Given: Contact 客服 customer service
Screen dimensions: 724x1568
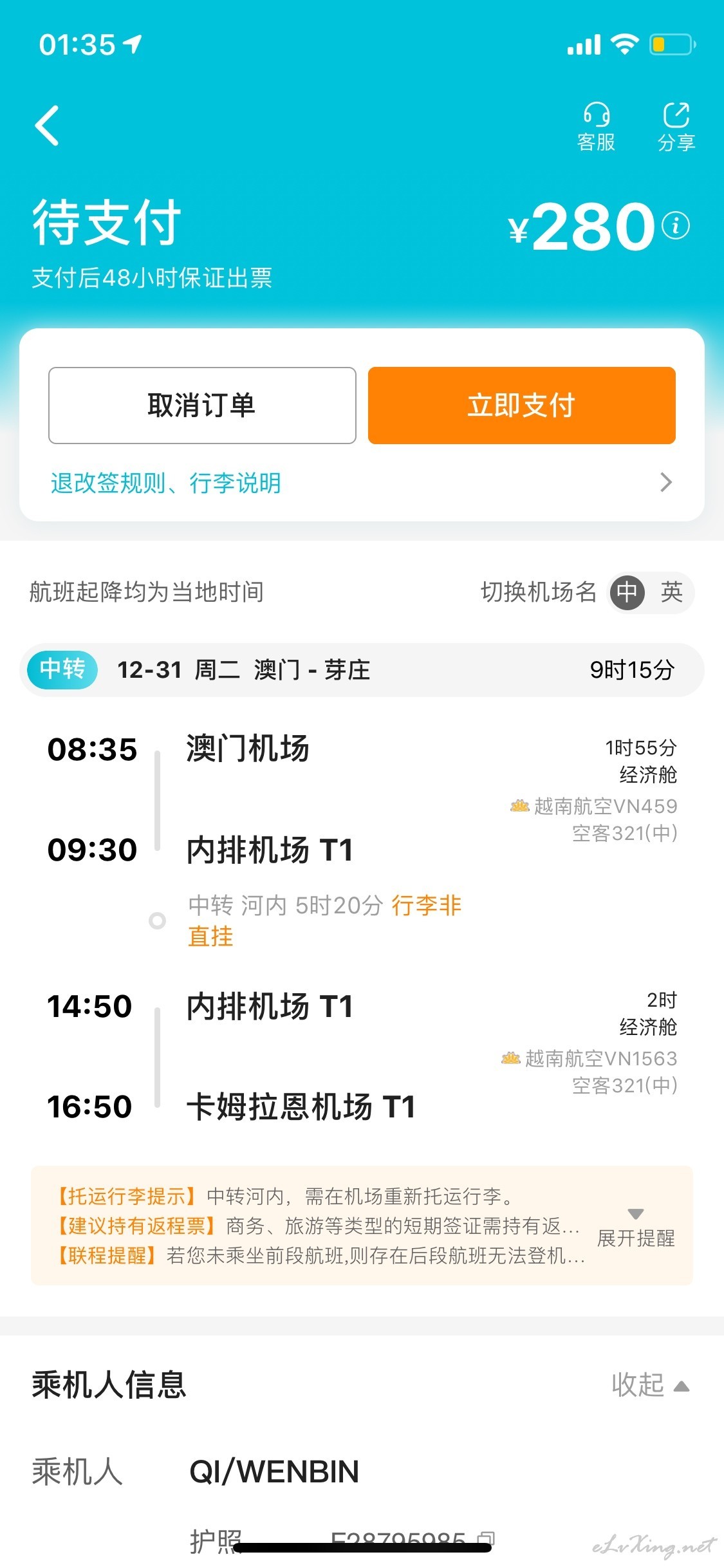Looking at the screenshot, I should tap(596, 127).
